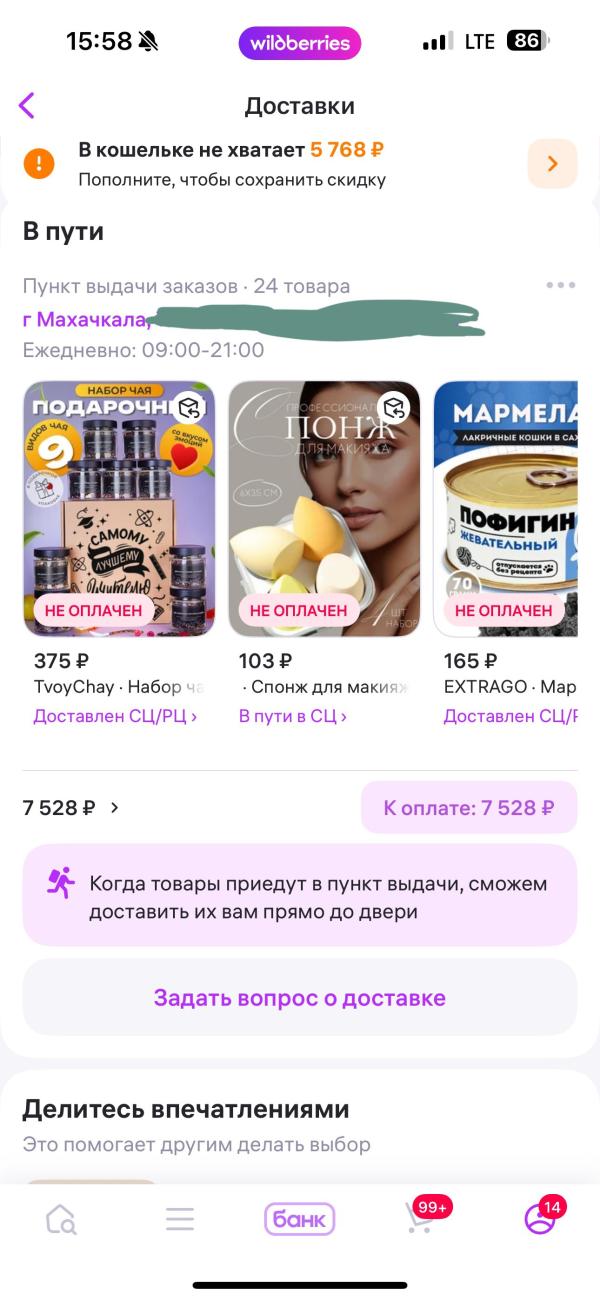Screen dimensions: 600x1300
Task: Open the shopping cart tab
Action: pos(421,1219)
